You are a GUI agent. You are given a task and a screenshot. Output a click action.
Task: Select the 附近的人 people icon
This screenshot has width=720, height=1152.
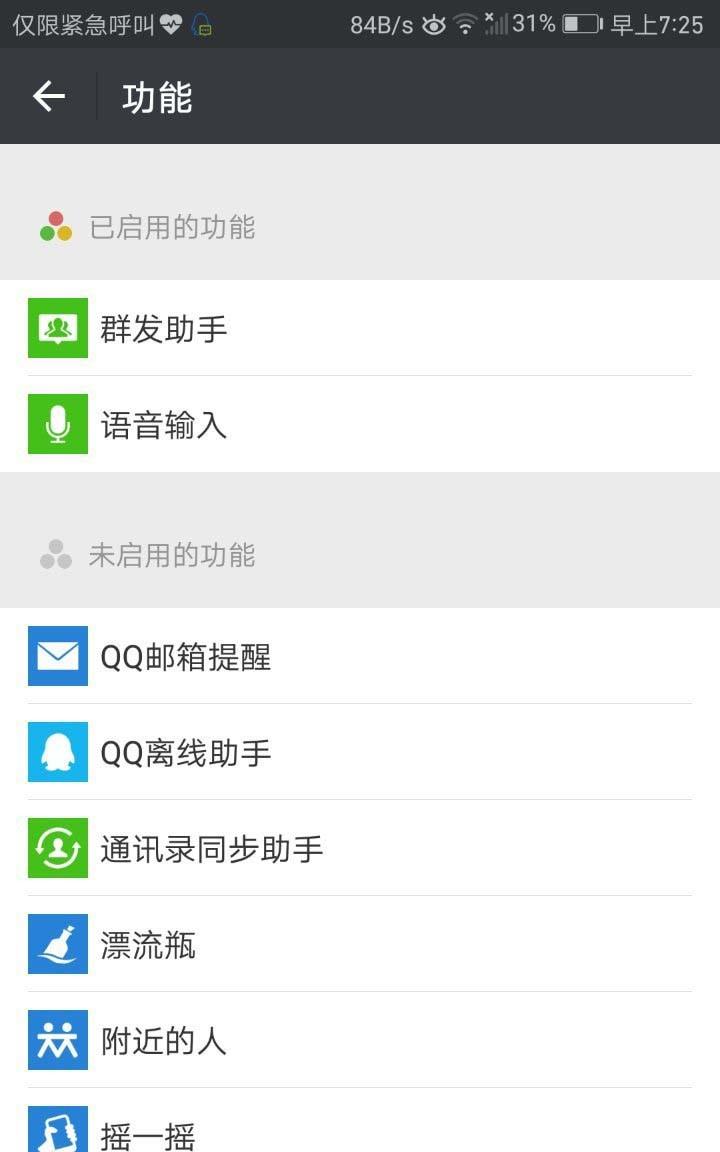[57, 1040]
